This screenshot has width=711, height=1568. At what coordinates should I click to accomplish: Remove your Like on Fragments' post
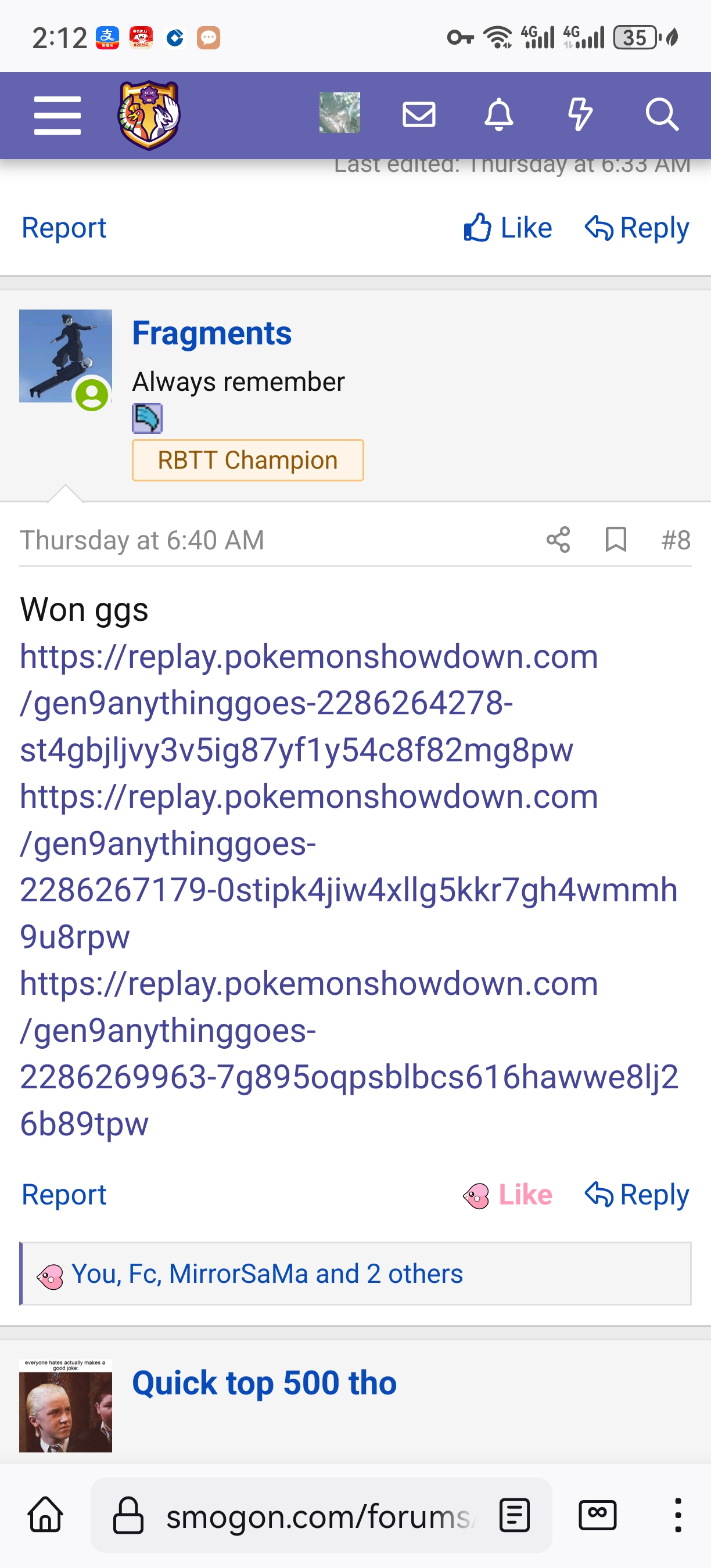pyautogui.click(x=507, y=1195)
